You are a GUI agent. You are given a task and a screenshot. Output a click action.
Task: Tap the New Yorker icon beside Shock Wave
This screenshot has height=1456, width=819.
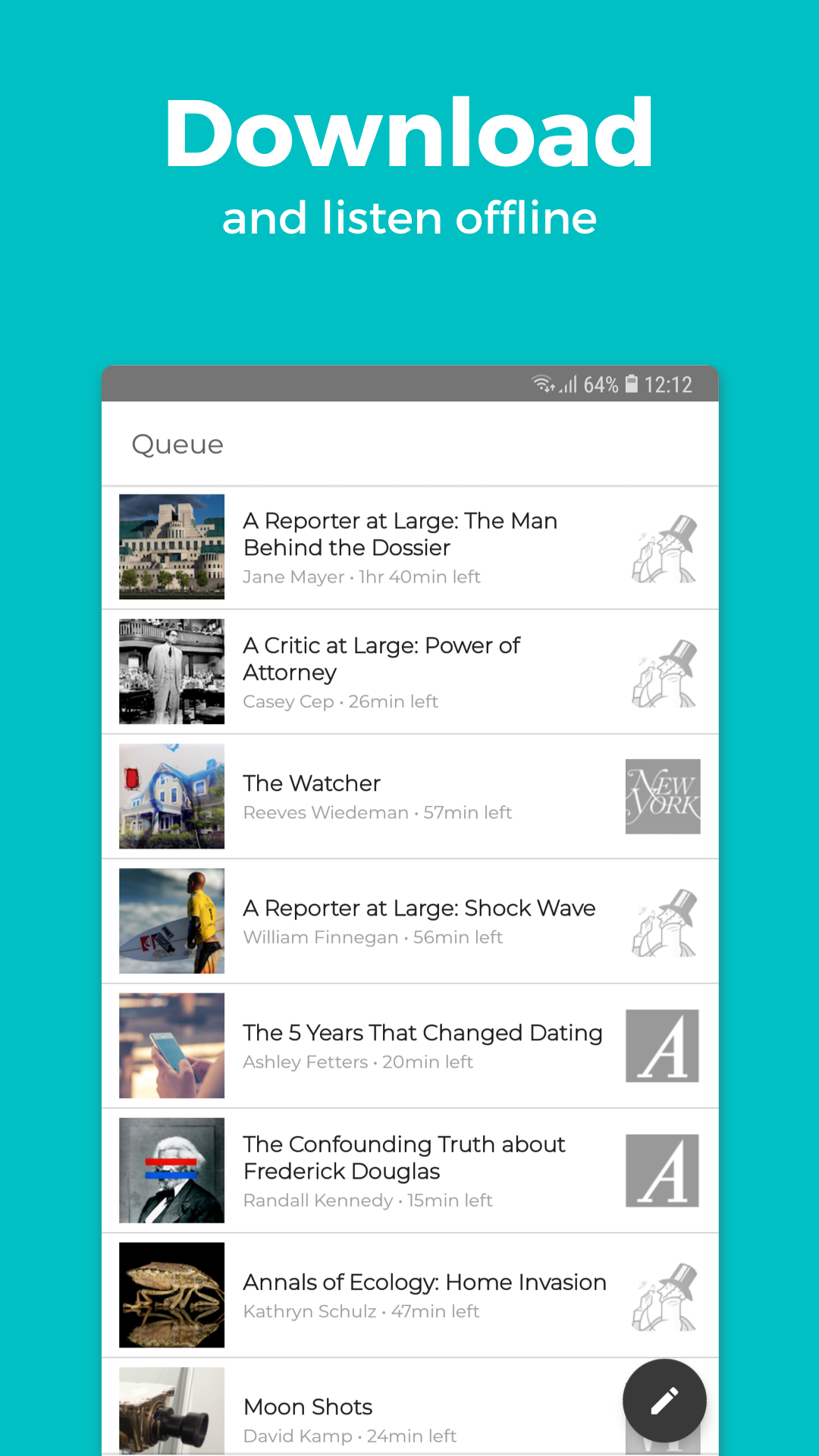click(x=664, y=921)
